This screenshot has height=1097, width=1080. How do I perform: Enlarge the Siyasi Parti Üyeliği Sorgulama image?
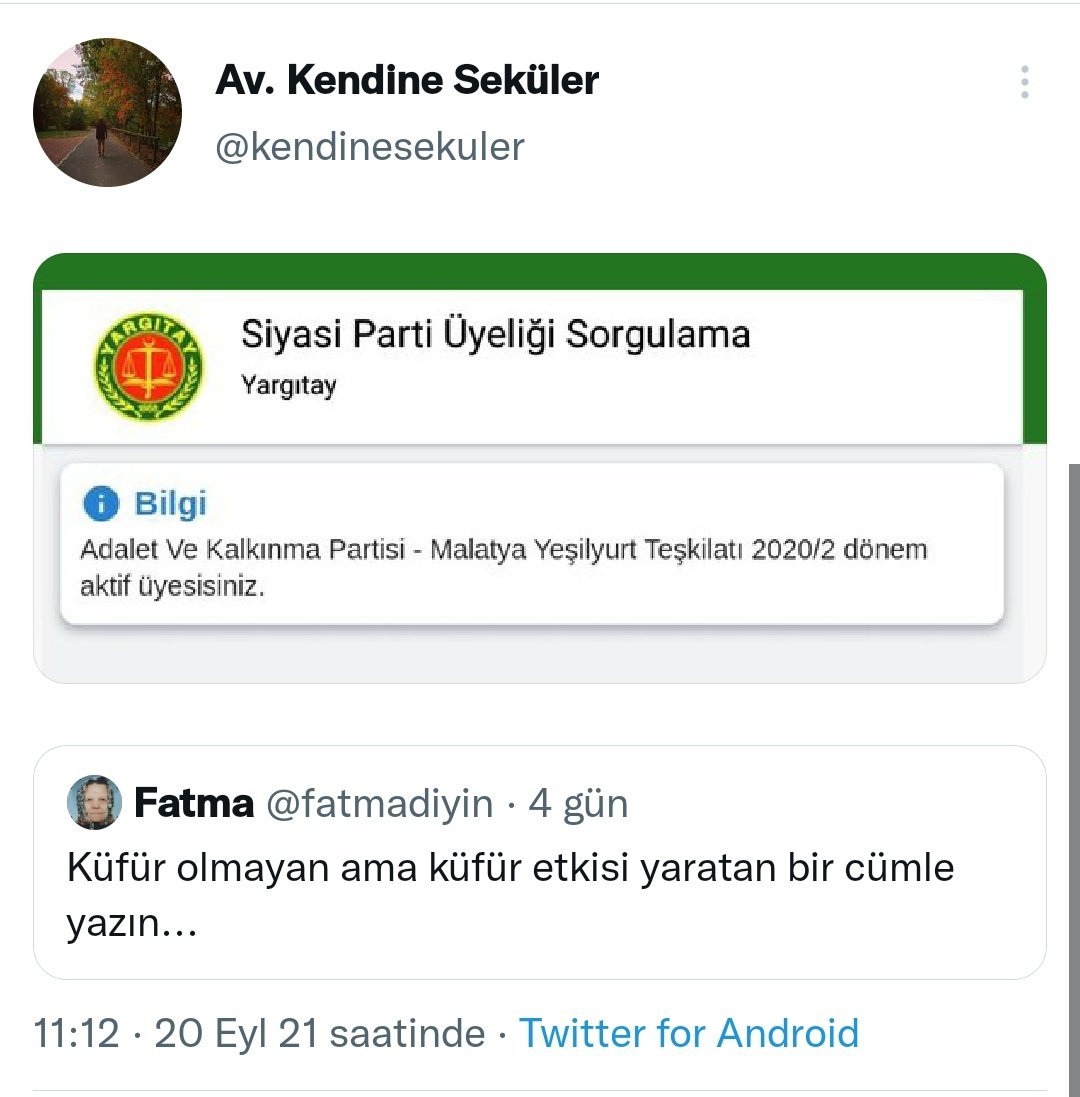[x=540, y=467]
